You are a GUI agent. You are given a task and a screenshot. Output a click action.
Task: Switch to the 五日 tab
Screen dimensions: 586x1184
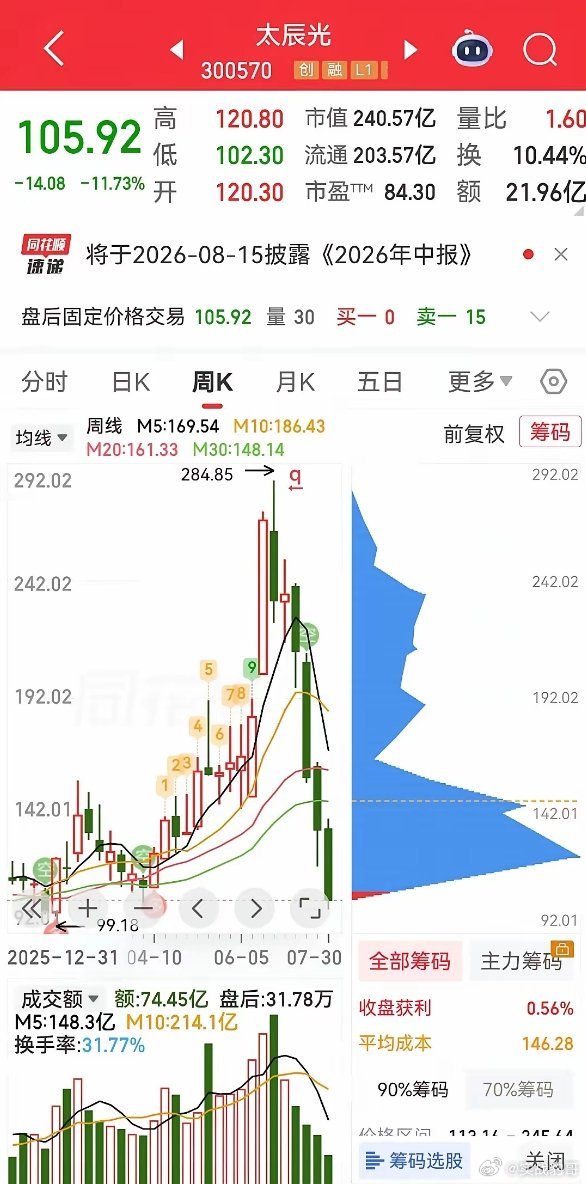pyautogui.click(x=380, y=382)
